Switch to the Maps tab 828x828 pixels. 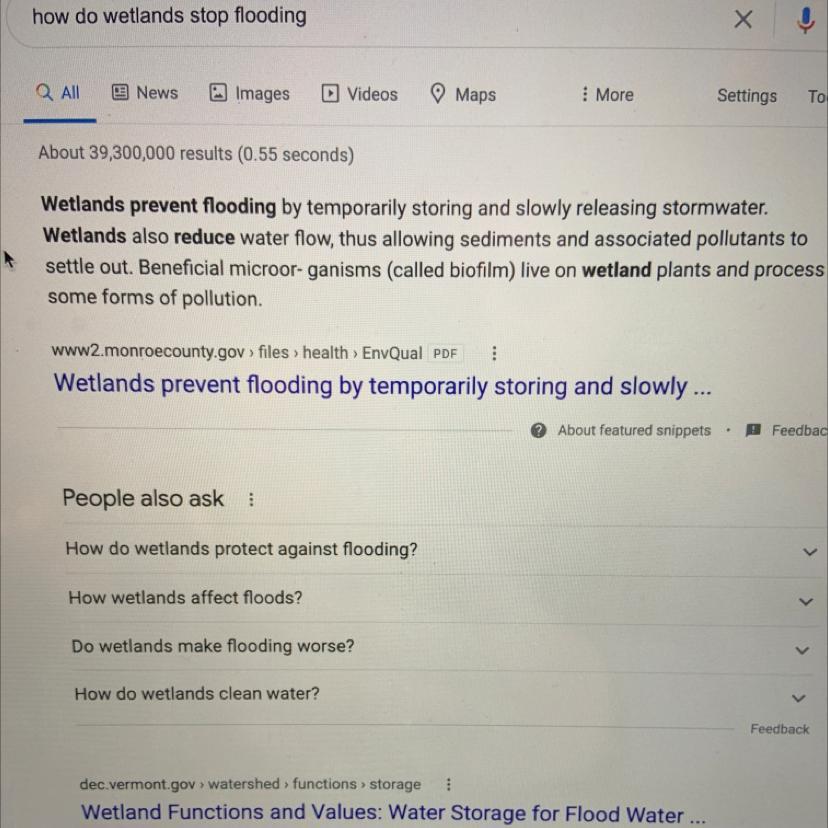click(x=463, y=94)
